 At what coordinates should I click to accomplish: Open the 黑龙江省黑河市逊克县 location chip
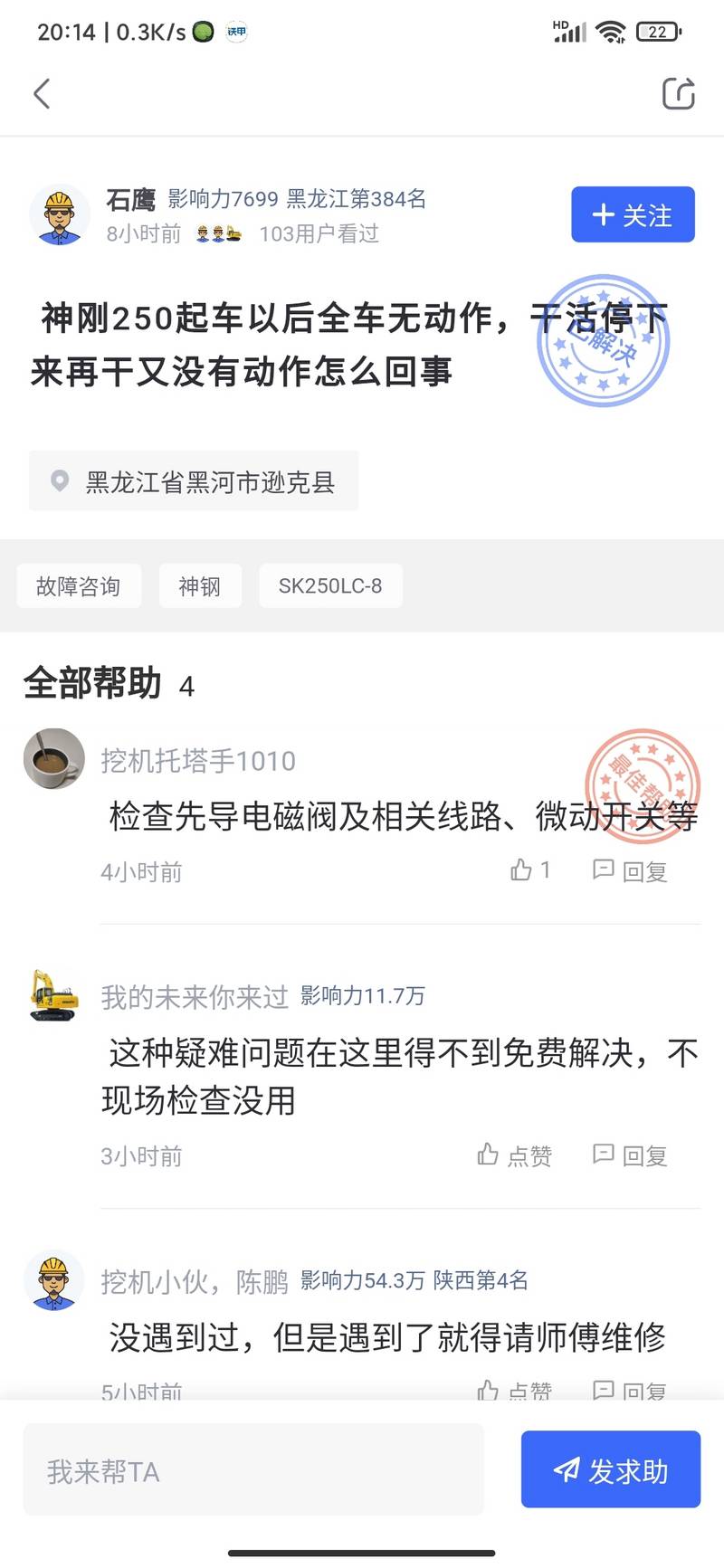(x=194, y=481)
